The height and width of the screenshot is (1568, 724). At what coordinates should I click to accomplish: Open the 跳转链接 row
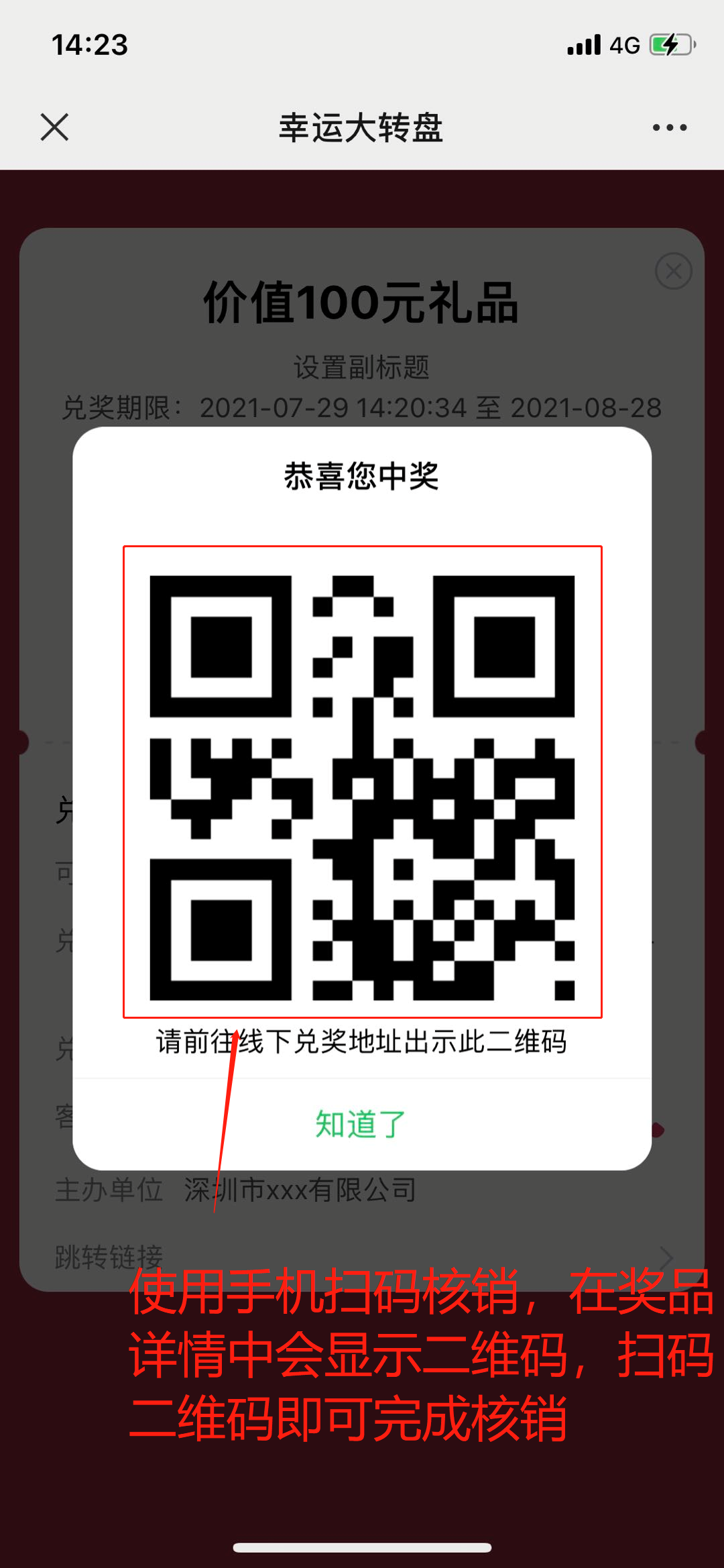coord(362,1256)
